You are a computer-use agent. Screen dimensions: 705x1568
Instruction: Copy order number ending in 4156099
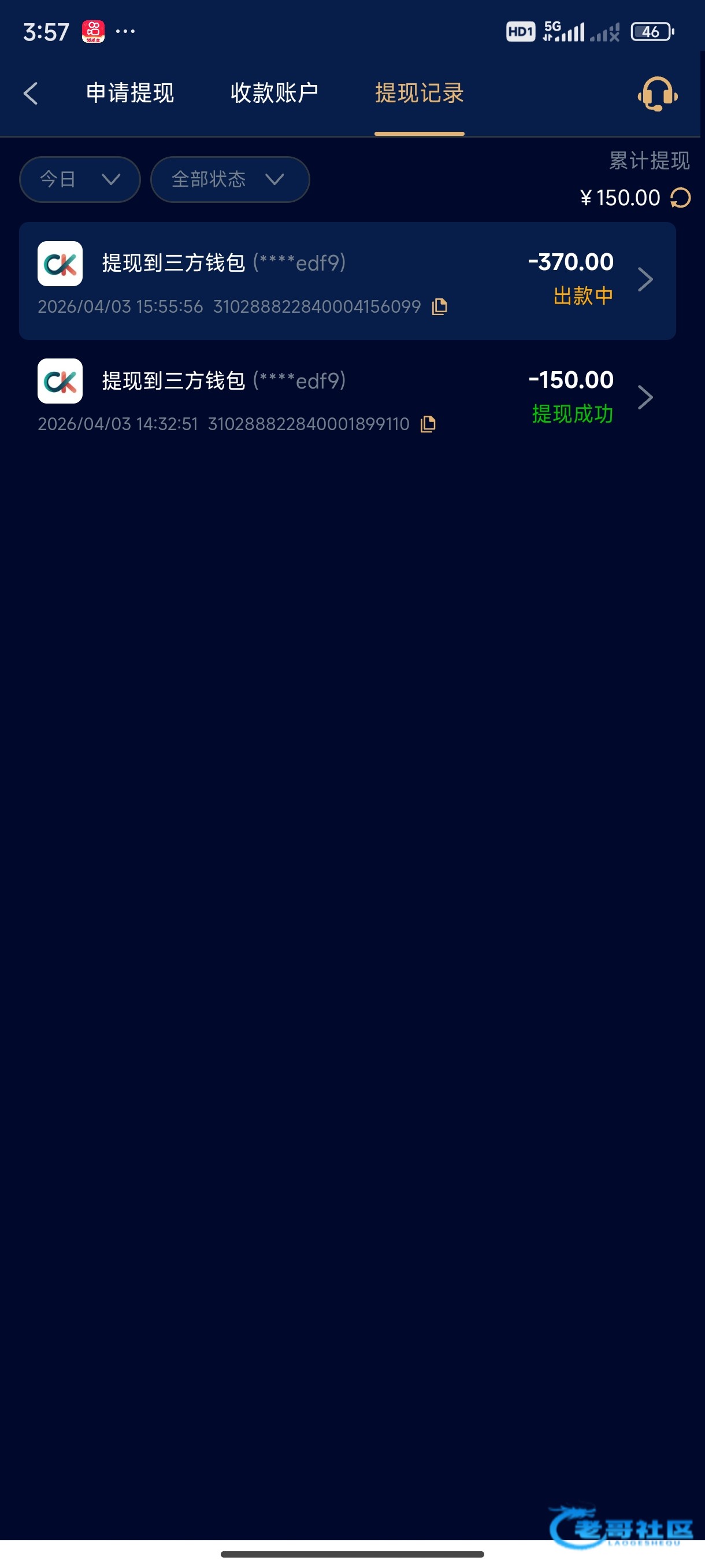pos(440,307)
